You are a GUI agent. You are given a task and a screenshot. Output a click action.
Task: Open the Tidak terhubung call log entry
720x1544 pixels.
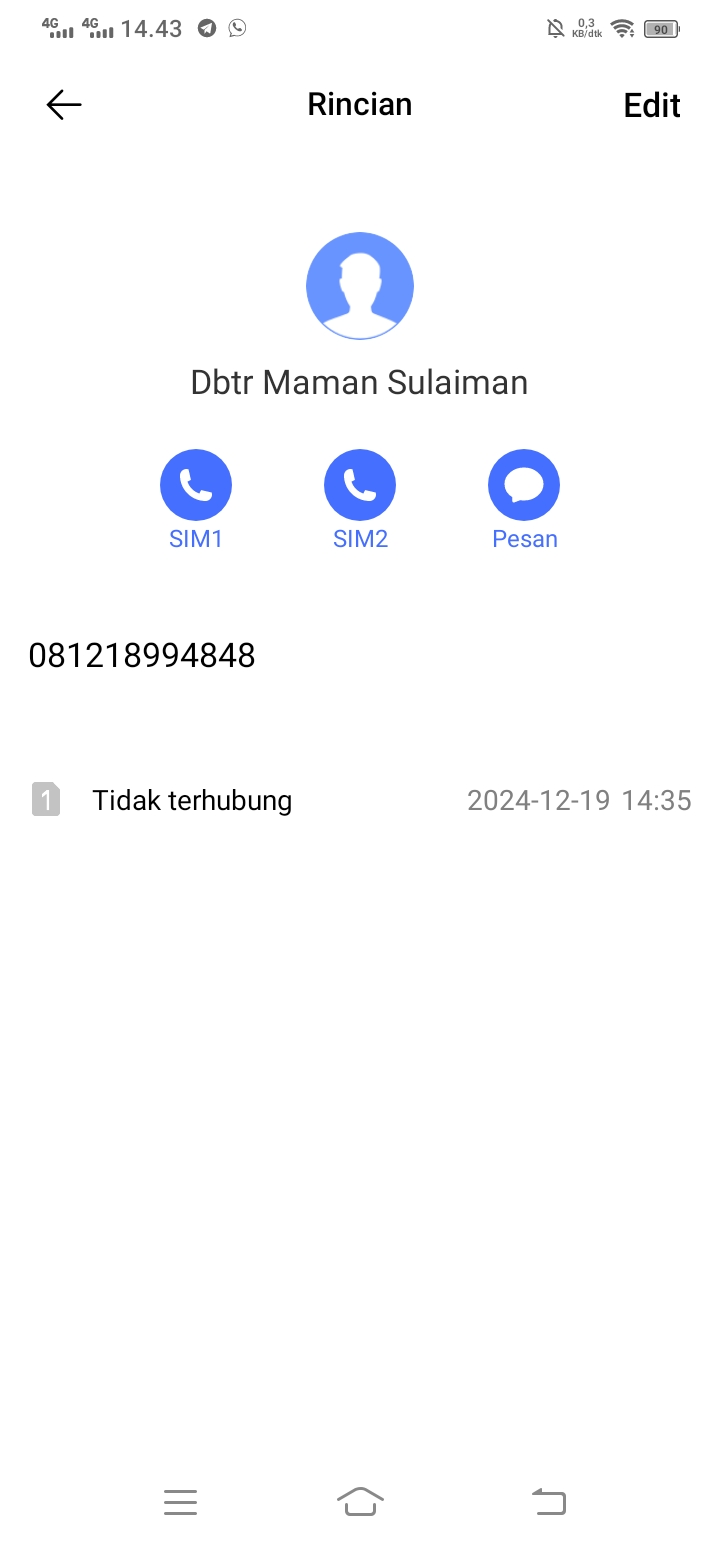click(360, 800)
